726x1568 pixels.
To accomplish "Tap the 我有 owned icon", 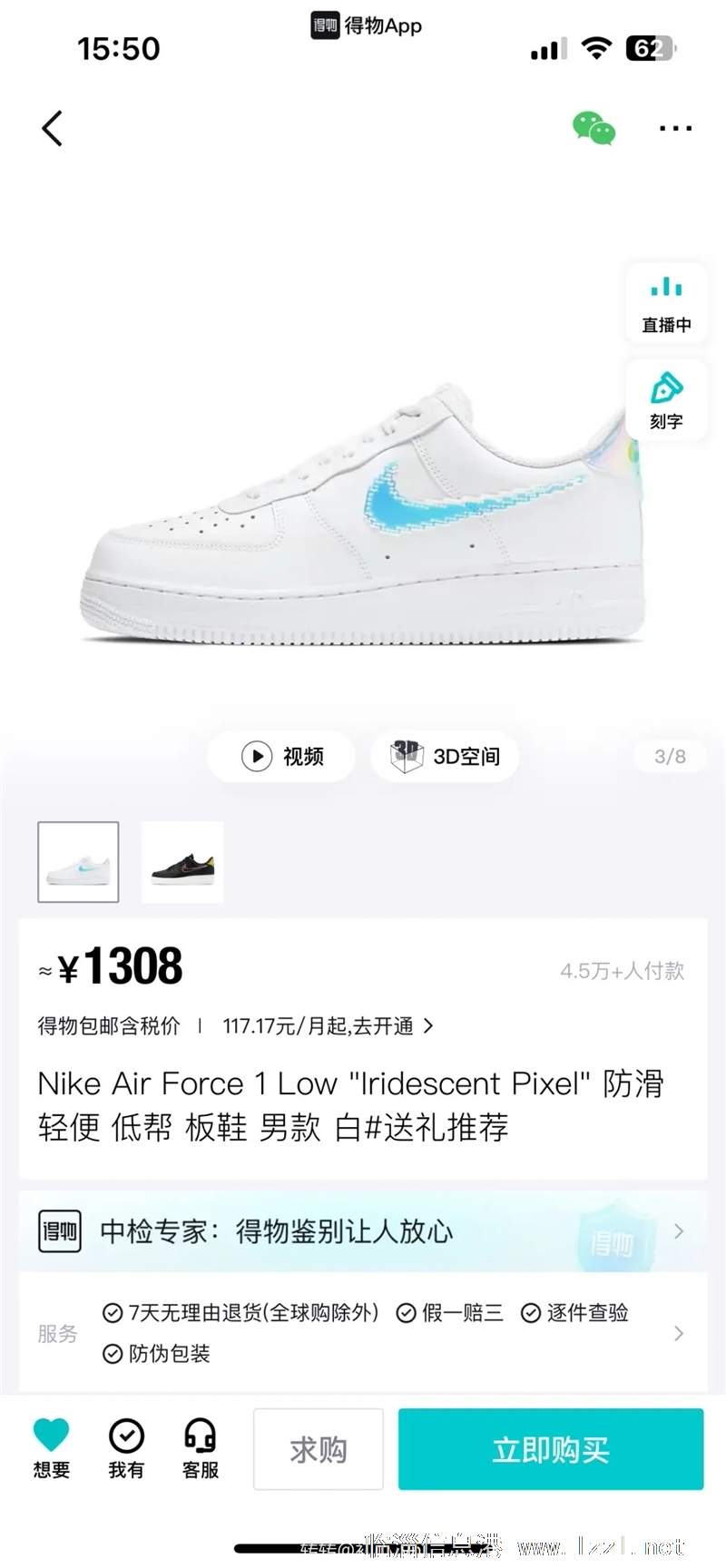I will [126, 1449].
